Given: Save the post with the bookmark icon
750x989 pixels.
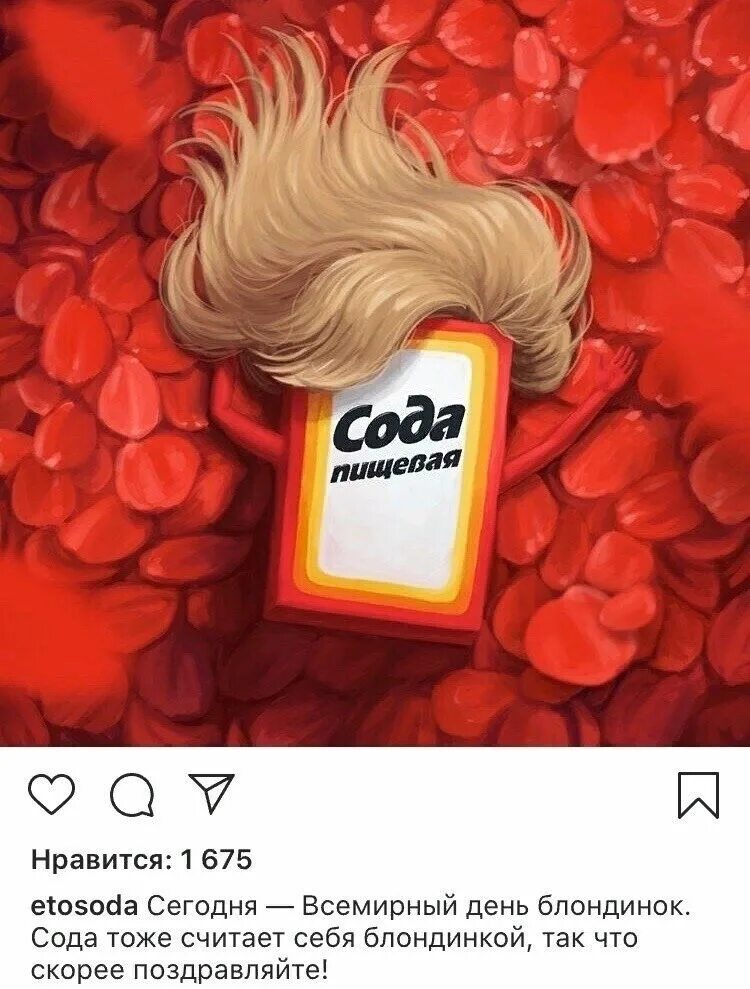Looking at the screenshot, I should (698, 796).
